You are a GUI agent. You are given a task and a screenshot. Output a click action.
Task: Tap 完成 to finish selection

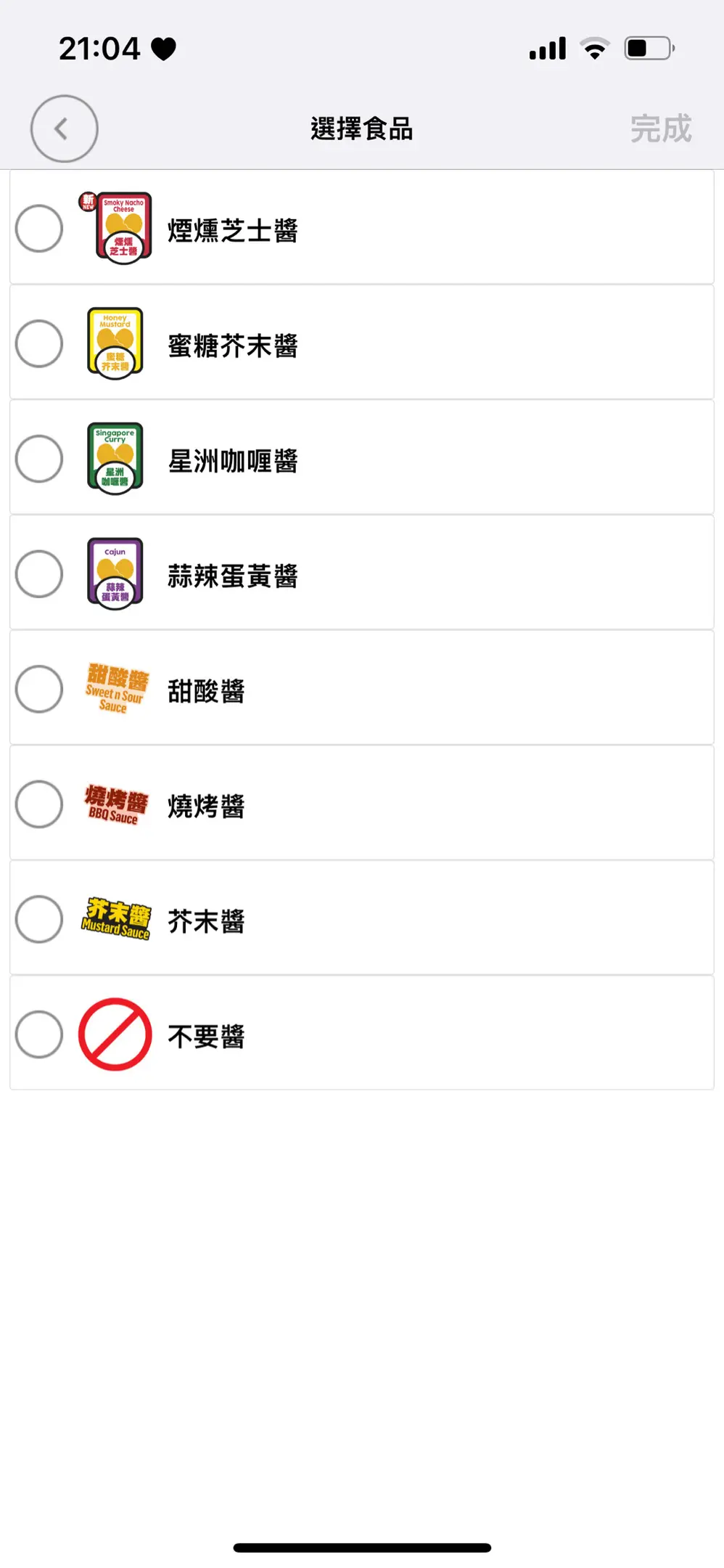click(660, 128)
